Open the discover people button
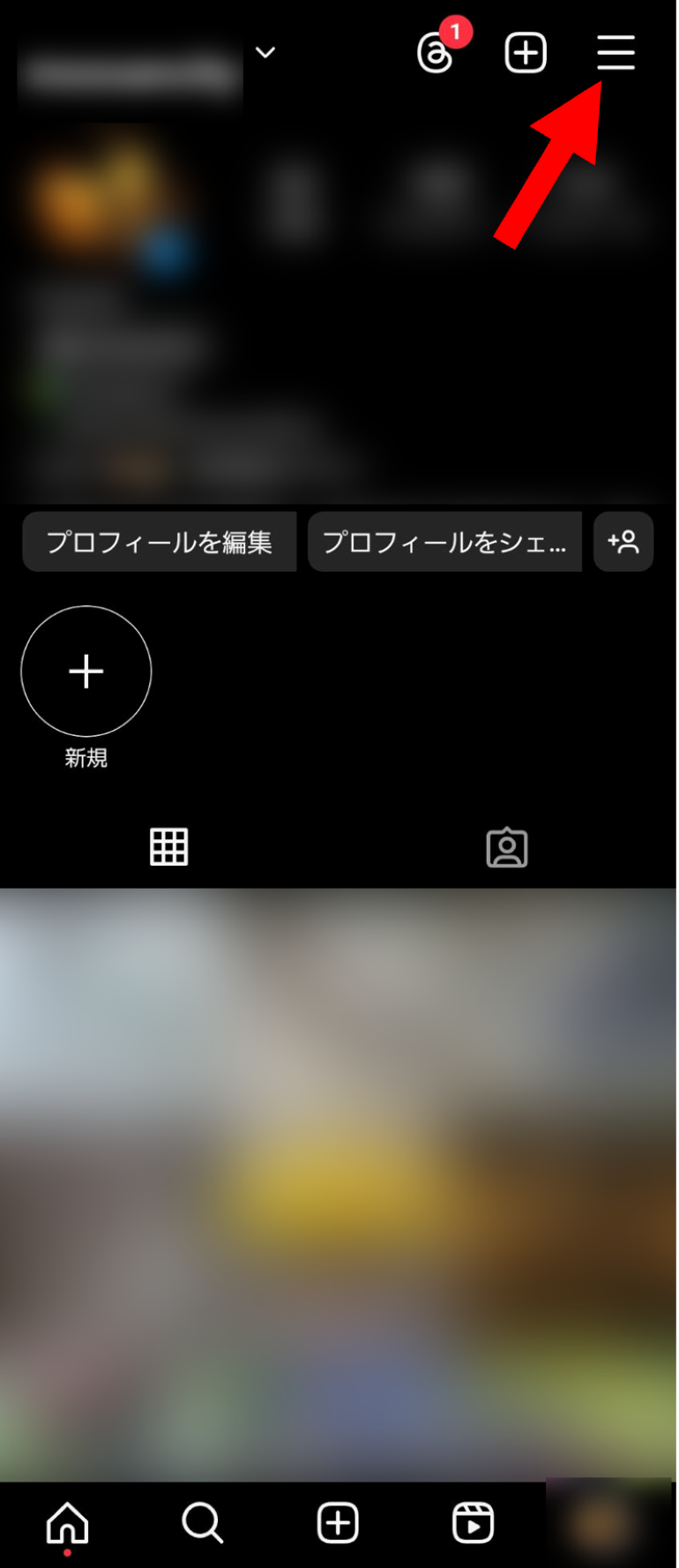 point(623,542)
